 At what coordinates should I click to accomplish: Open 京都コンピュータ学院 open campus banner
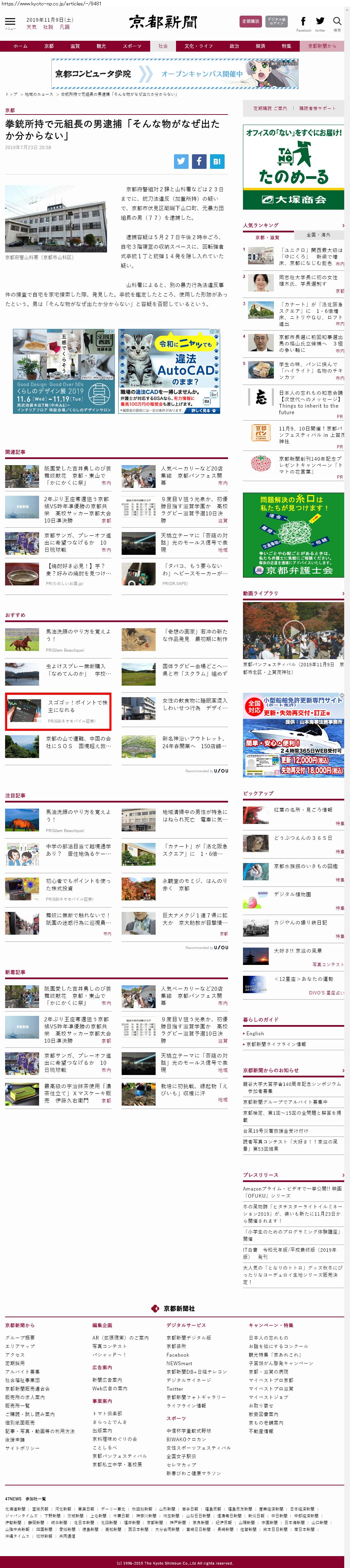pyautogui.click(x=175, y=74)
